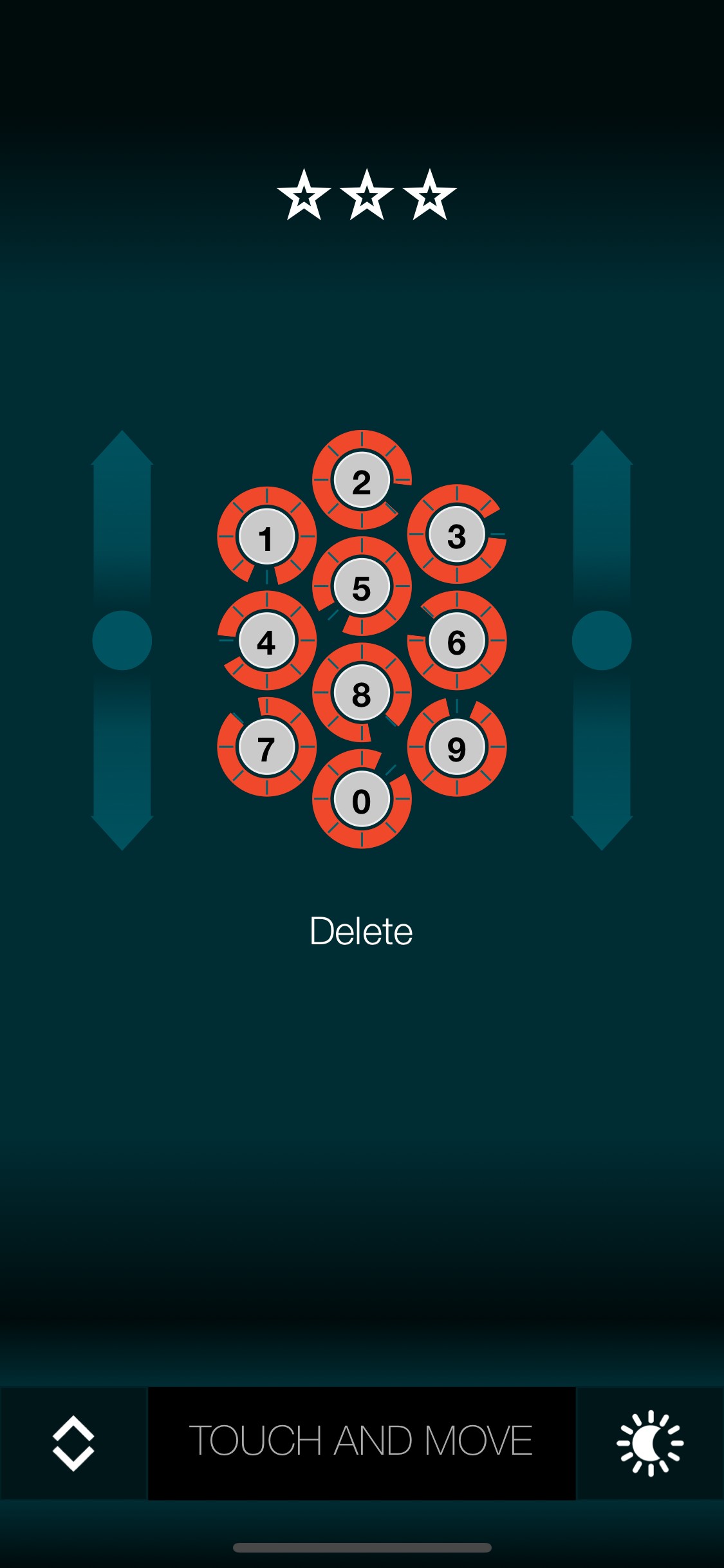This screenshot has height=1568, width=724.
Task: Tap the right vertical slider knob
Action: tap(602, 640)
